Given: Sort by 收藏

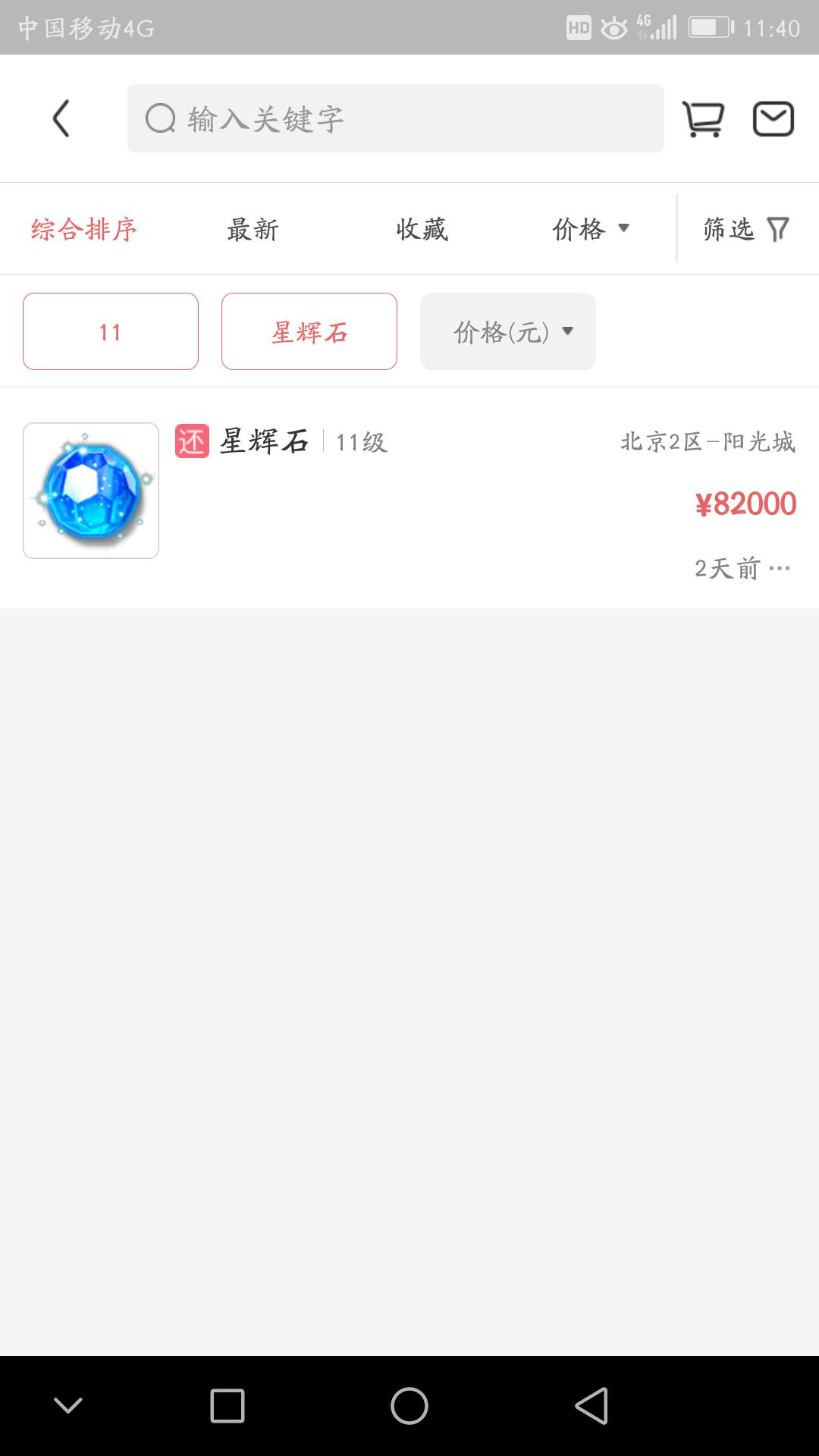Looking at the screenshot, I should [422, 228].
